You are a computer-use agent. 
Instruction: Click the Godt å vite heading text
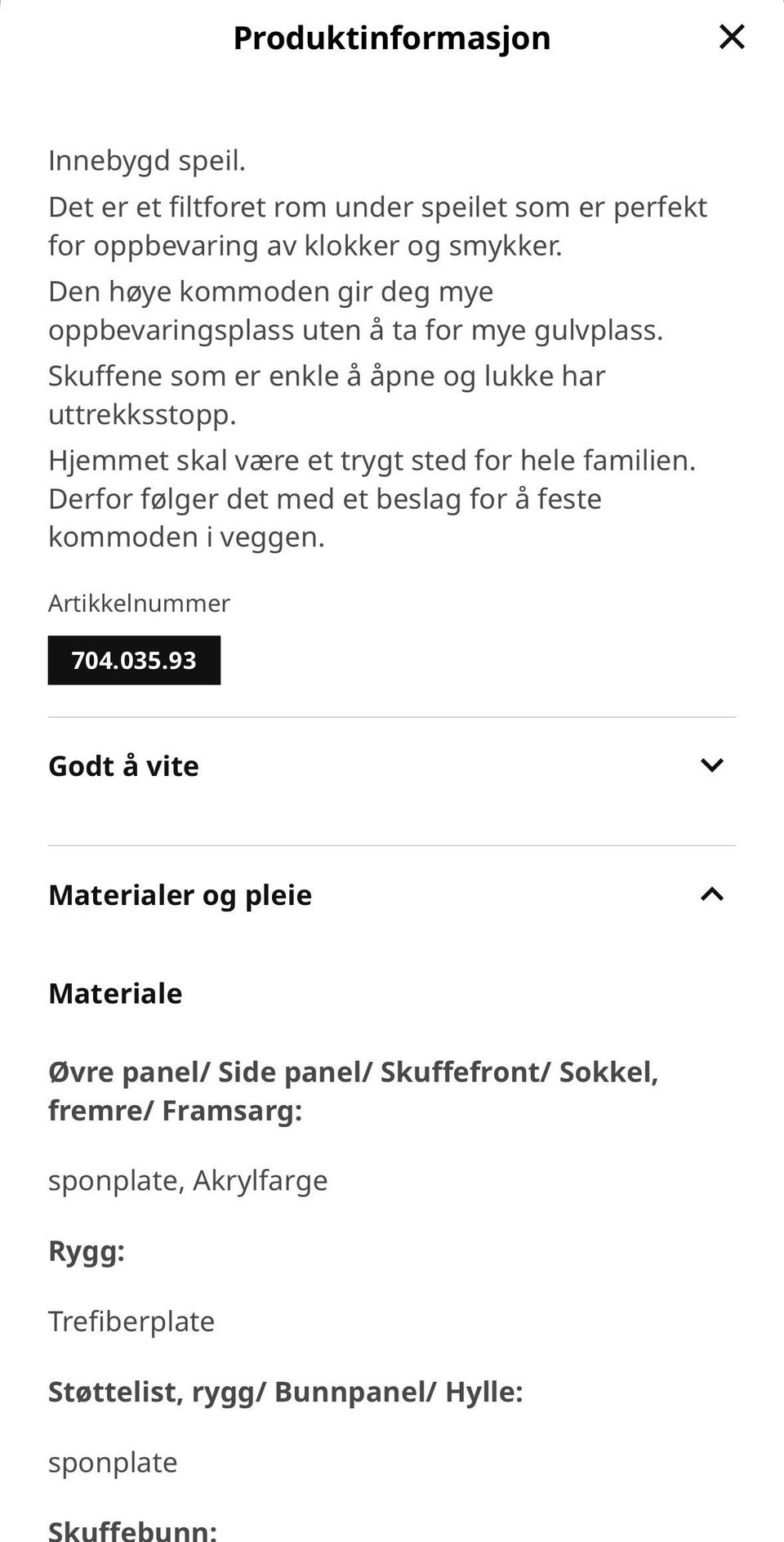(x=122, y=765)
